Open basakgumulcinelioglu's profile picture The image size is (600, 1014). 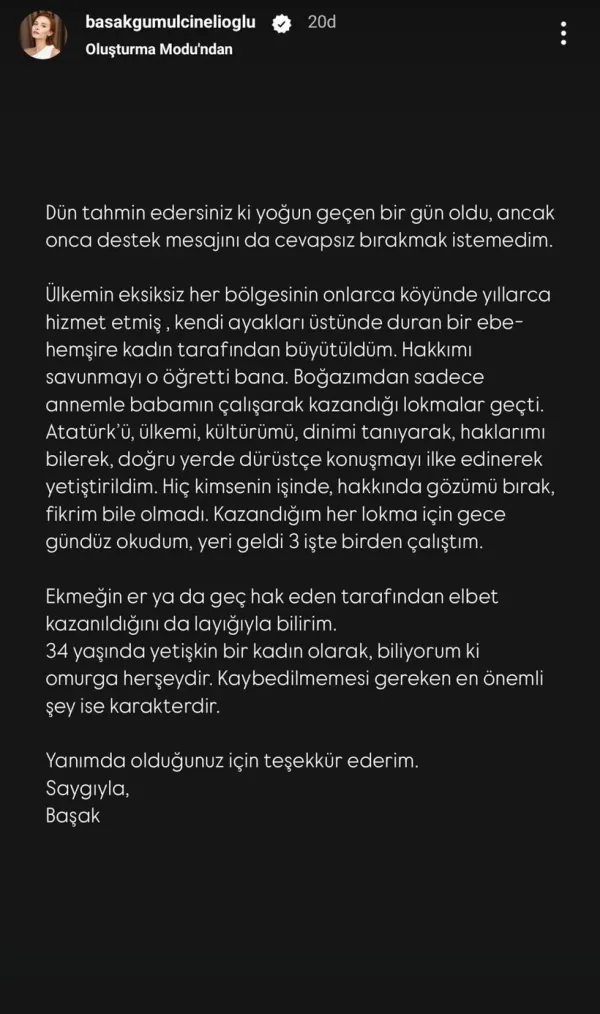tap(43, 35)
